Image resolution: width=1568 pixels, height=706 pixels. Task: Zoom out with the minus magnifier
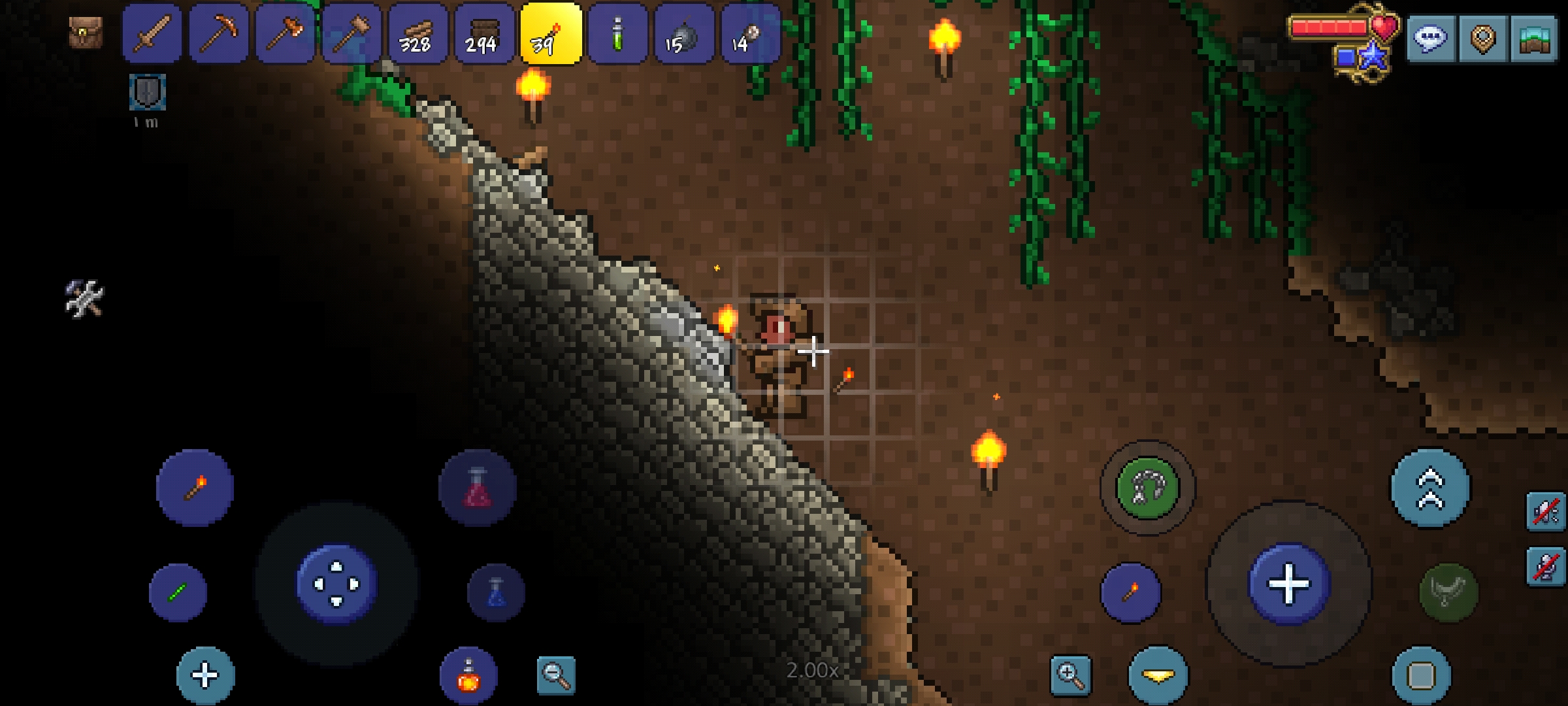(x=556, y=674)
